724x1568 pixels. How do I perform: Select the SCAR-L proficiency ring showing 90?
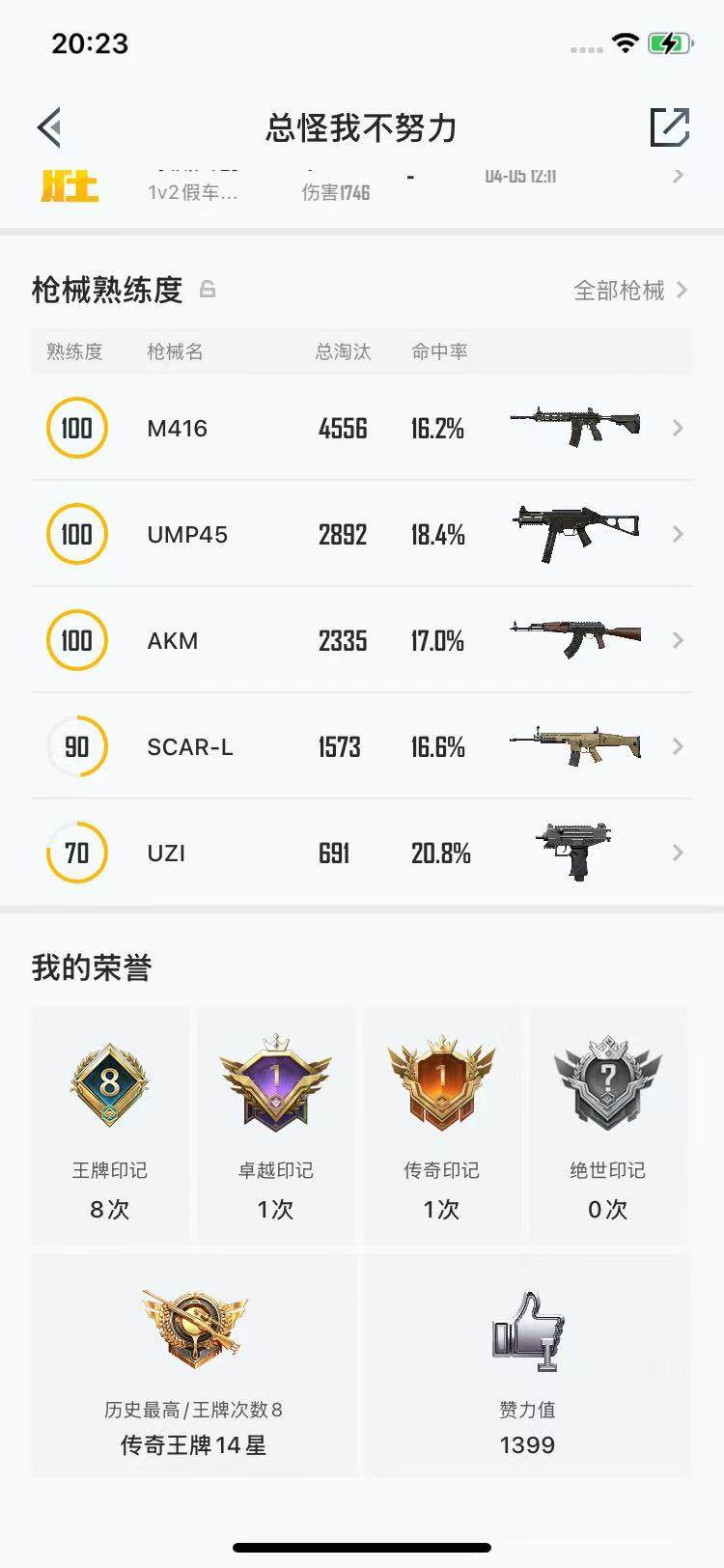[x=76, y=746]
